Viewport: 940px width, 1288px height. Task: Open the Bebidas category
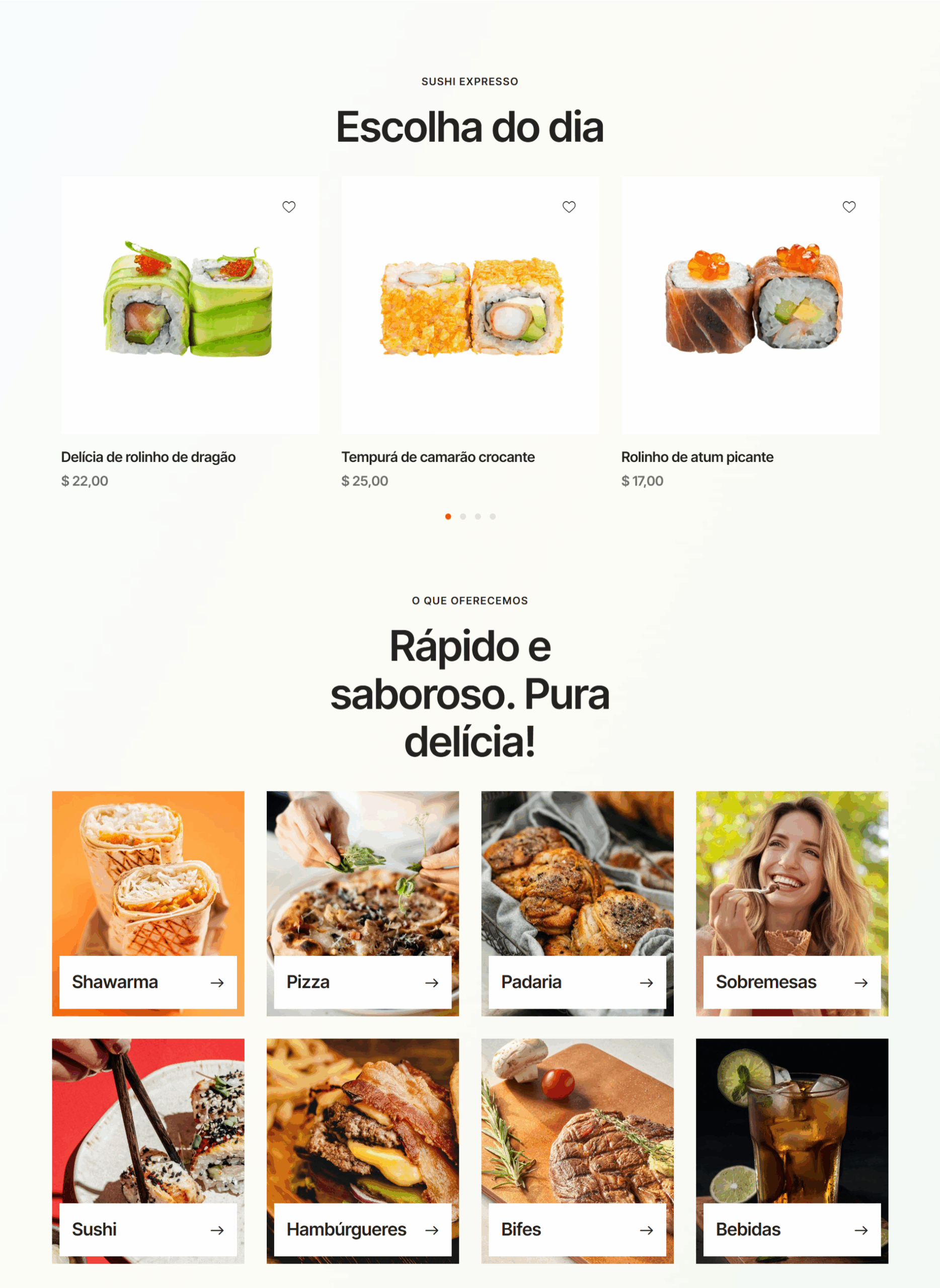click(x=792, y=1230)
